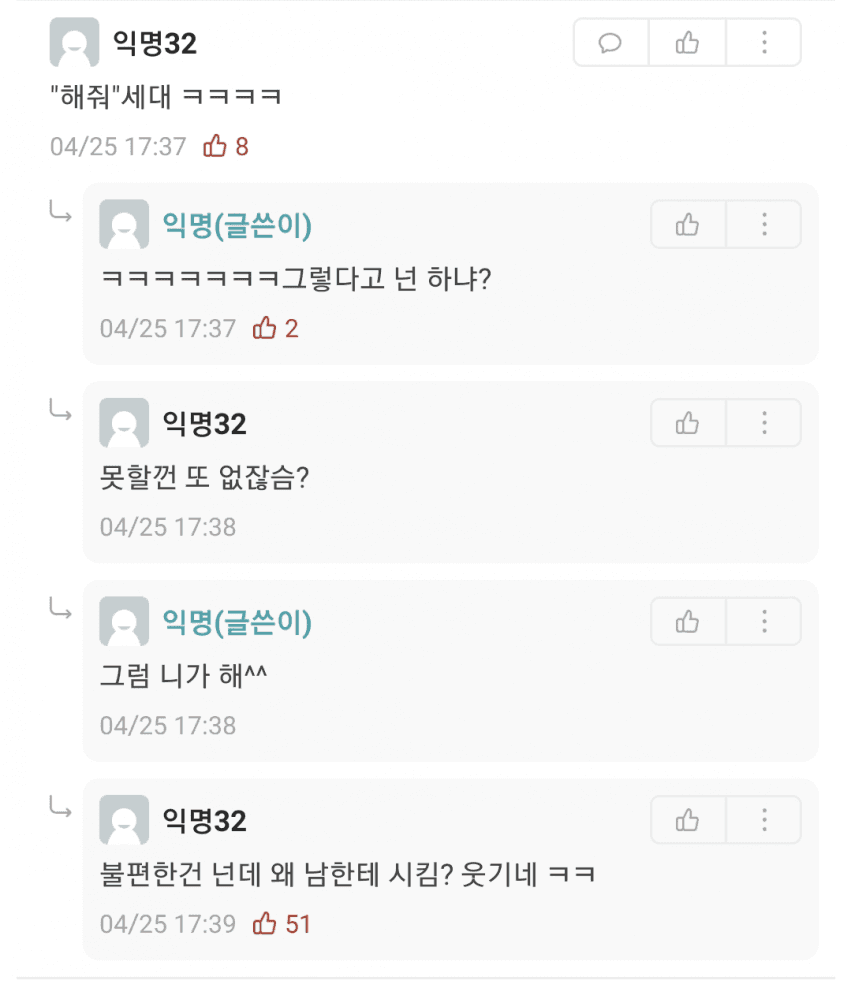Open more options for the "해줘"세대 comment
Screen dimensions: 850x984
(764, 43)
